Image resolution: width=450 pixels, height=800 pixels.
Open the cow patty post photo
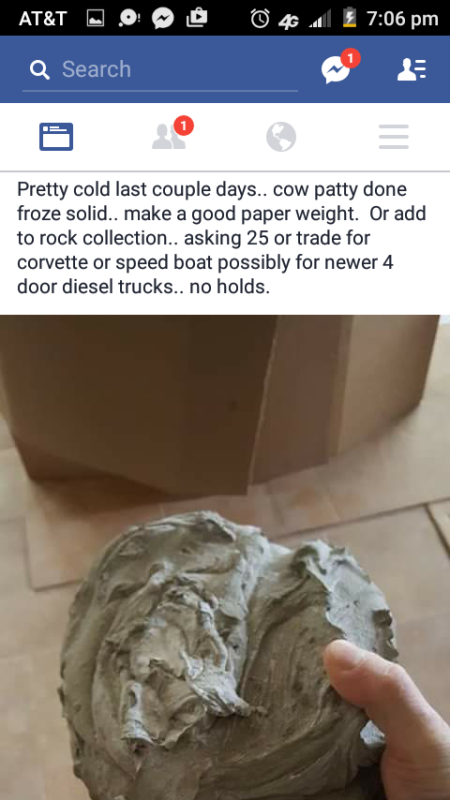[225, 557]
